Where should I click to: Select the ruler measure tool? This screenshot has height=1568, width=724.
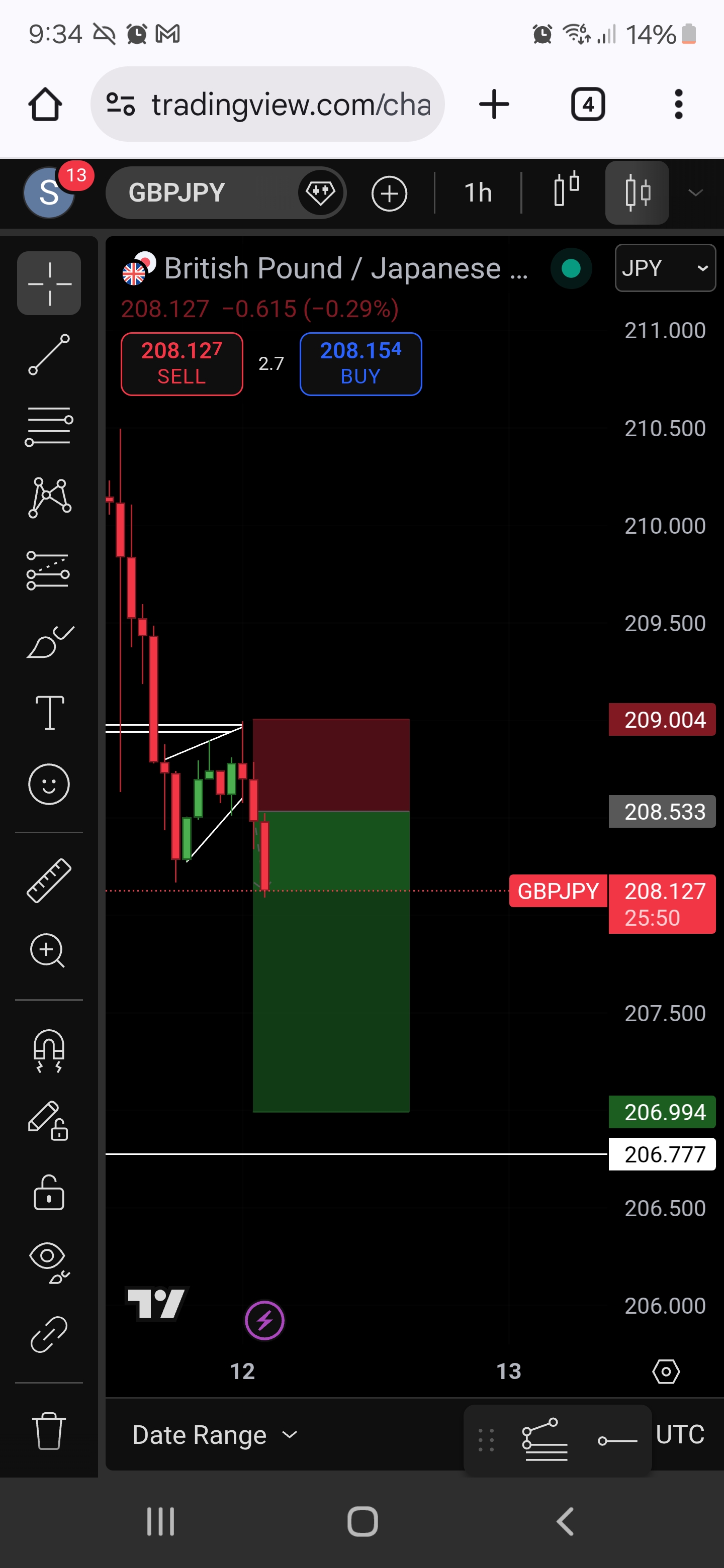pyautogui.click(x=49, y=880)
